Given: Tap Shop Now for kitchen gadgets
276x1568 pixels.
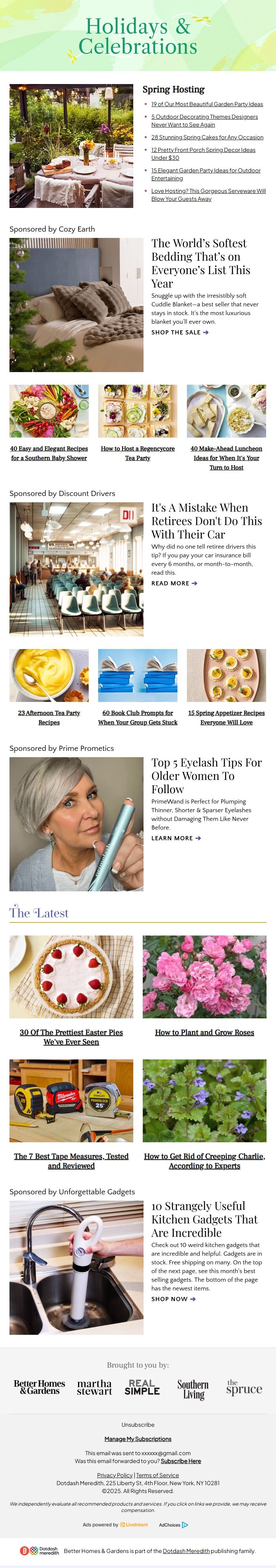Looking at the screenshot, I should point(173,1299).
